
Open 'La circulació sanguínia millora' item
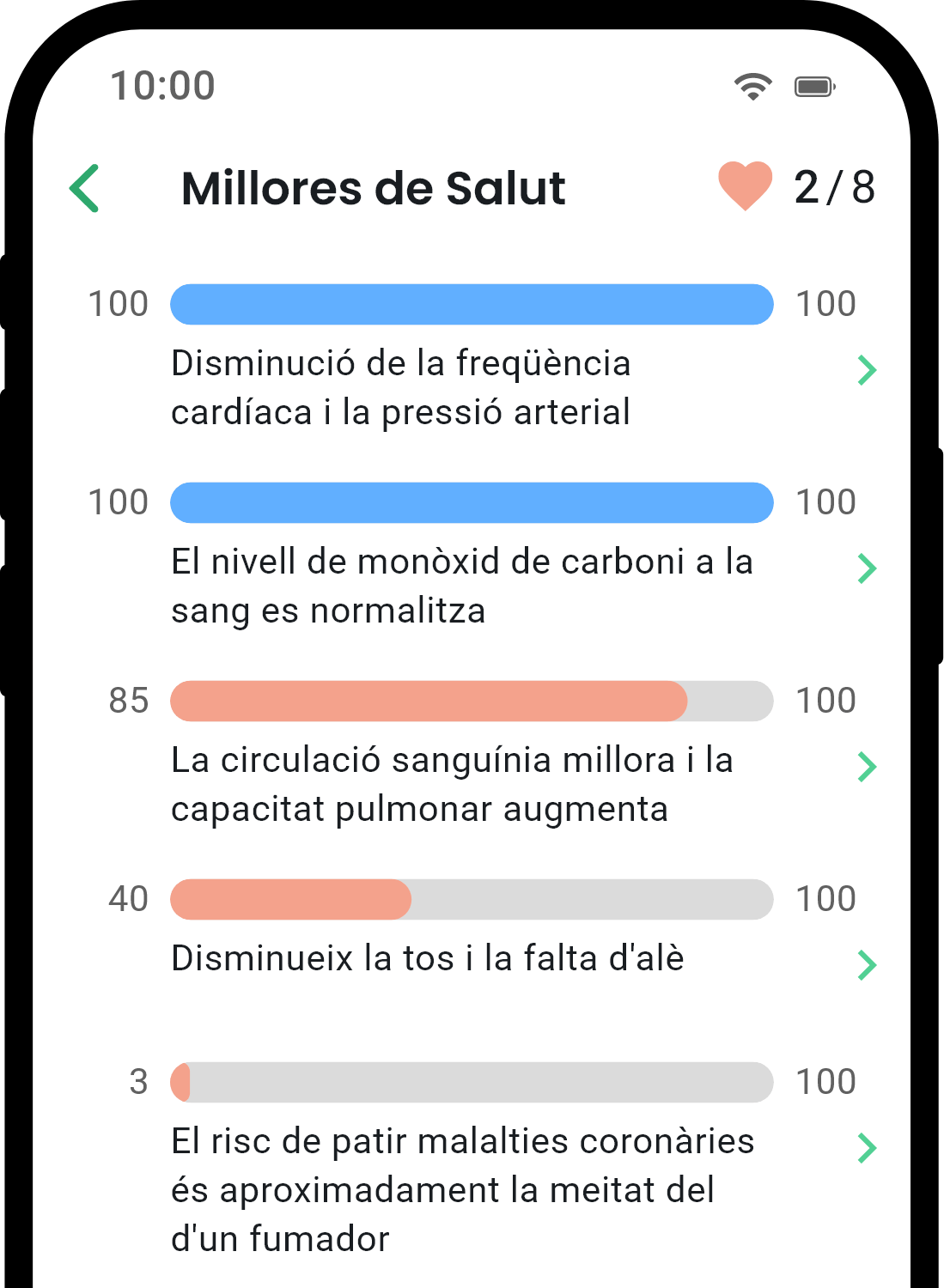[x=867, y=767]
